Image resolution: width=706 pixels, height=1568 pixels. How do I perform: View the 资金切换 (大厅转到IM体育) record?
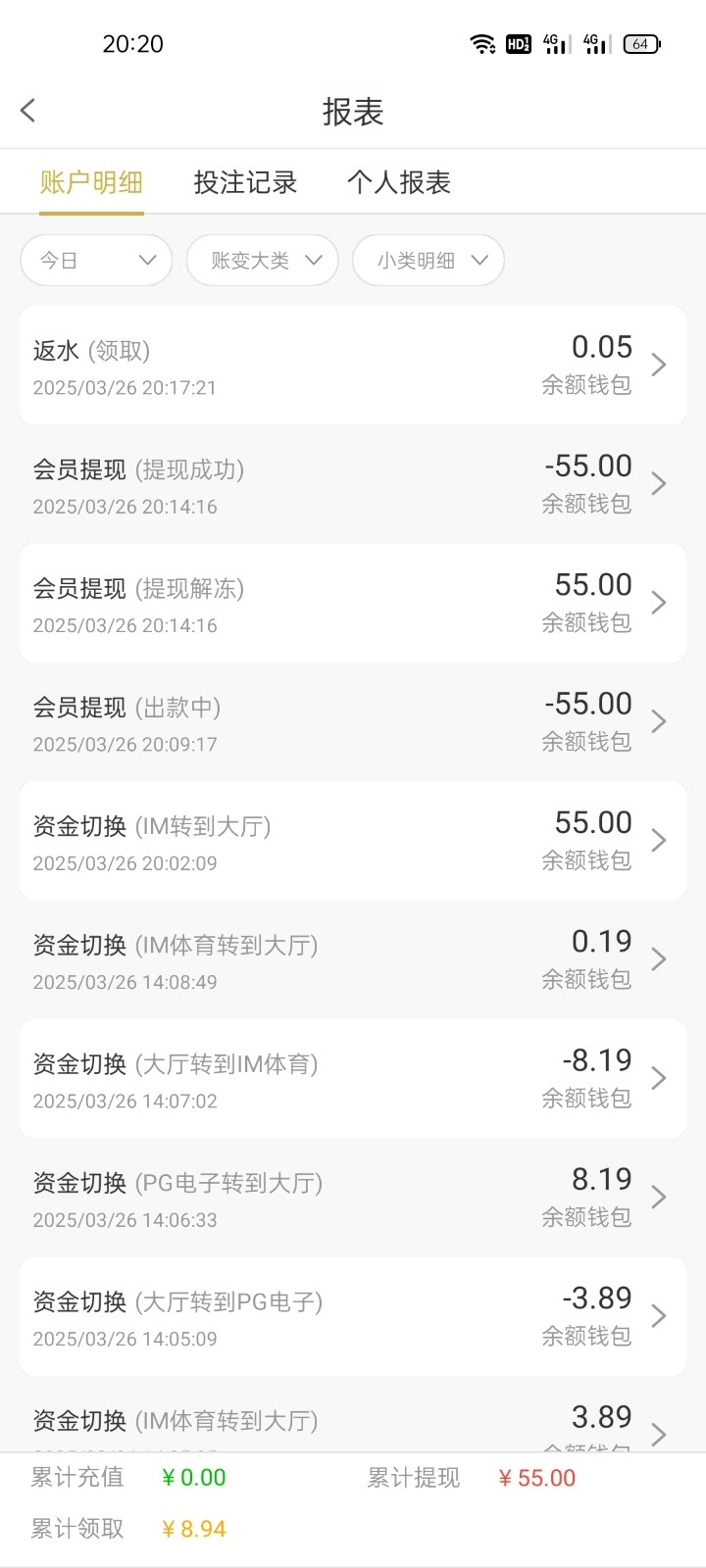(x=353, y=1079)
